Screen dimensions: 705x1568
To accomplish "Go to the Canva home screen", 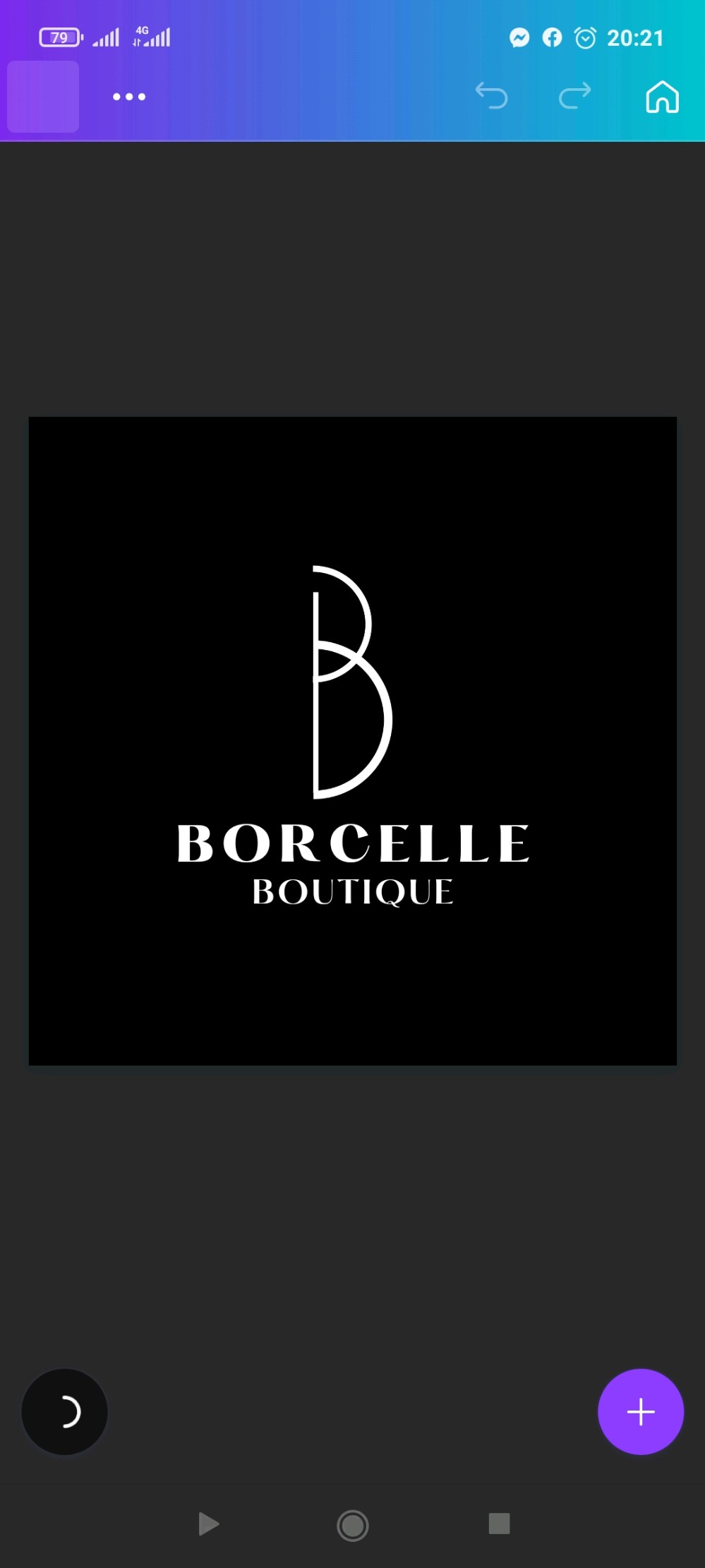I will 663,97.
